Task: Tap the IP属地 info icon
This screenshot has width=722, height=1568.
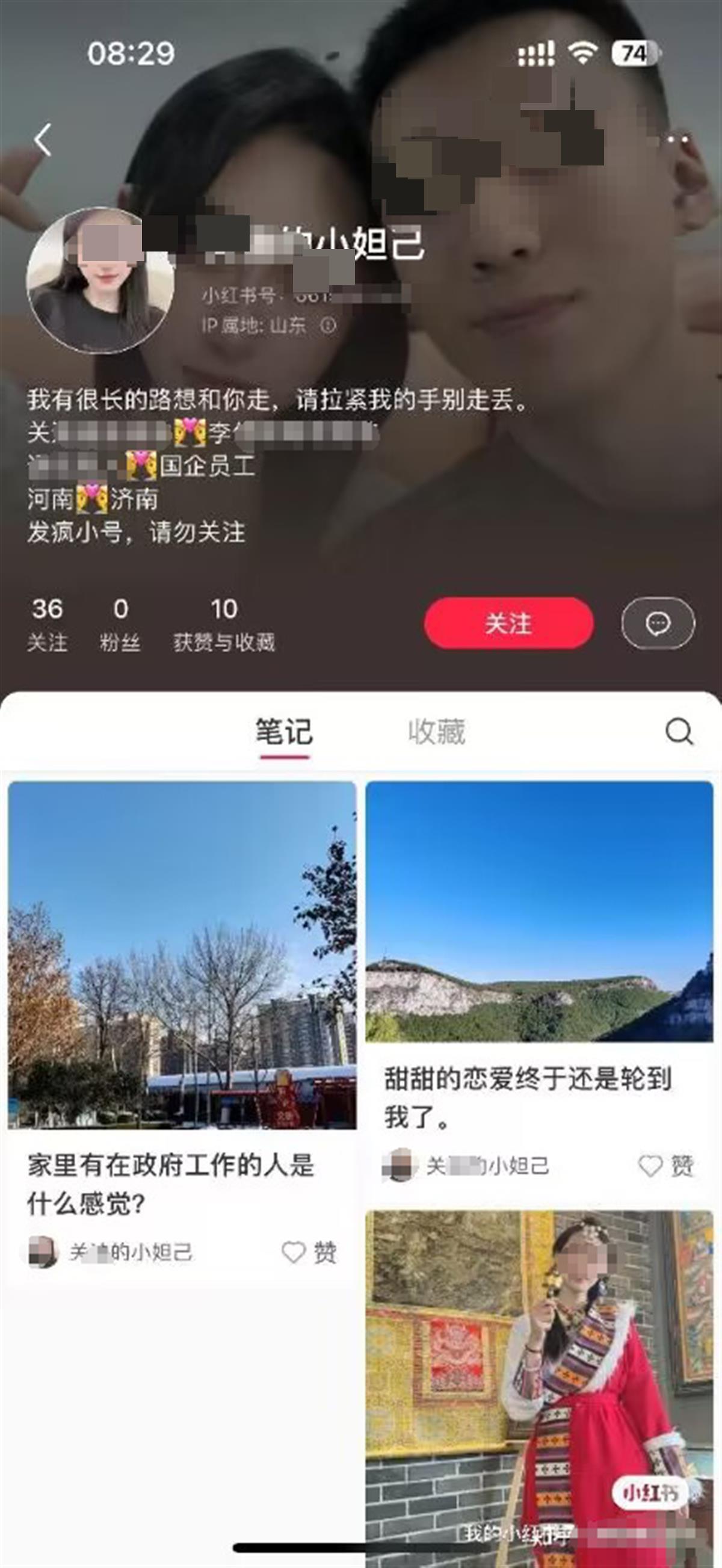Action: (328, 325)
